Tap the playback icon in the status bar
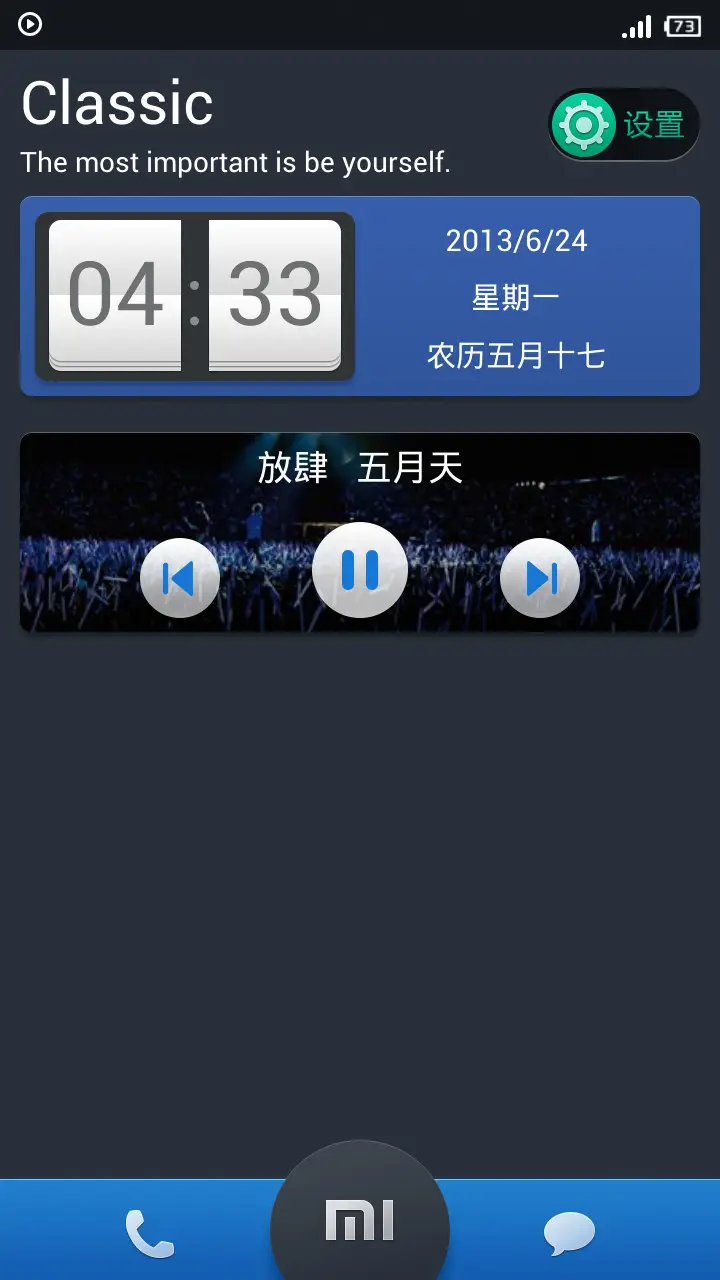This screenshot has height=1280, width=720. coord(29,24)
